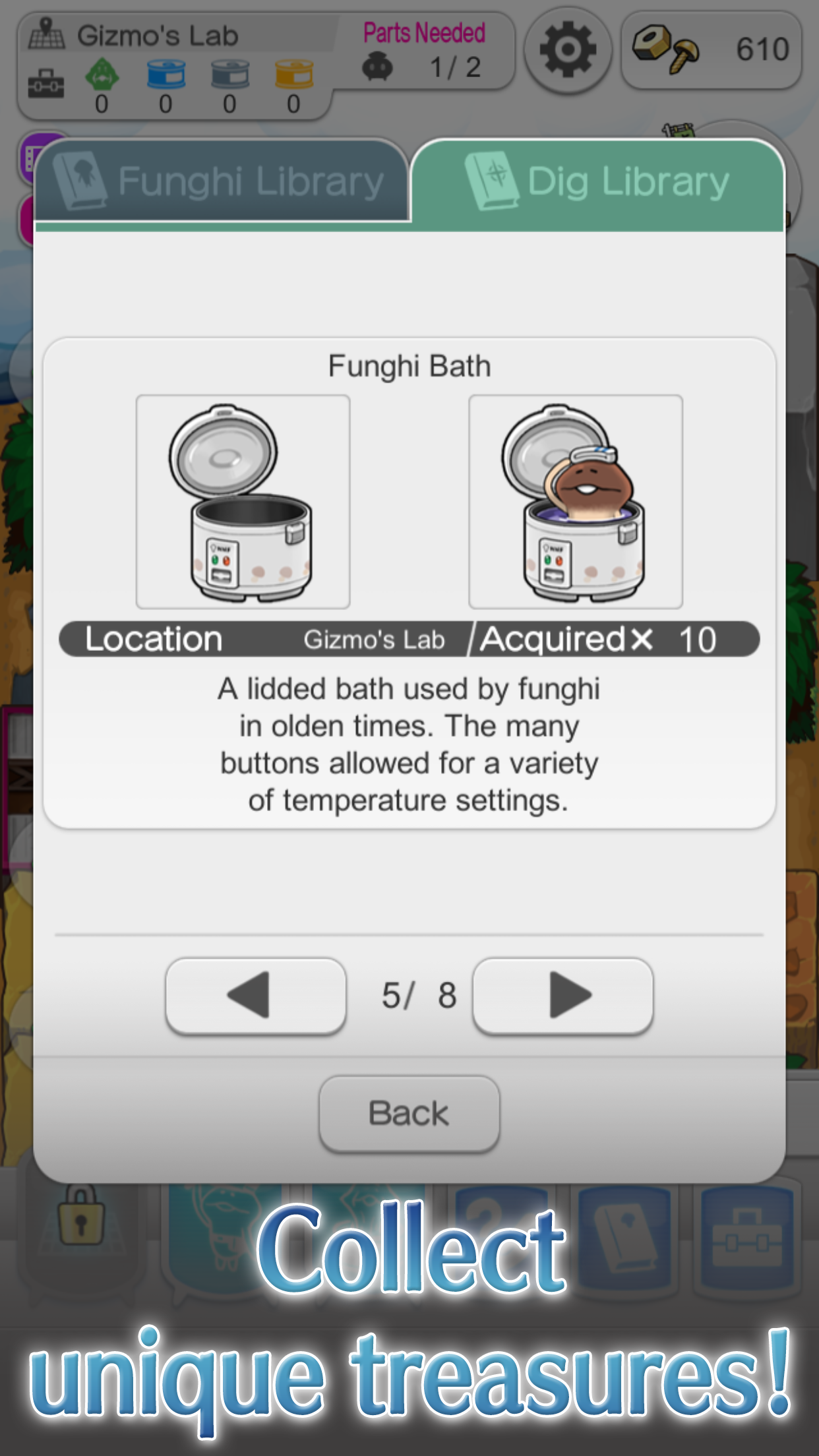
Task: Go to the previous library entry
Action: (256, 995)
